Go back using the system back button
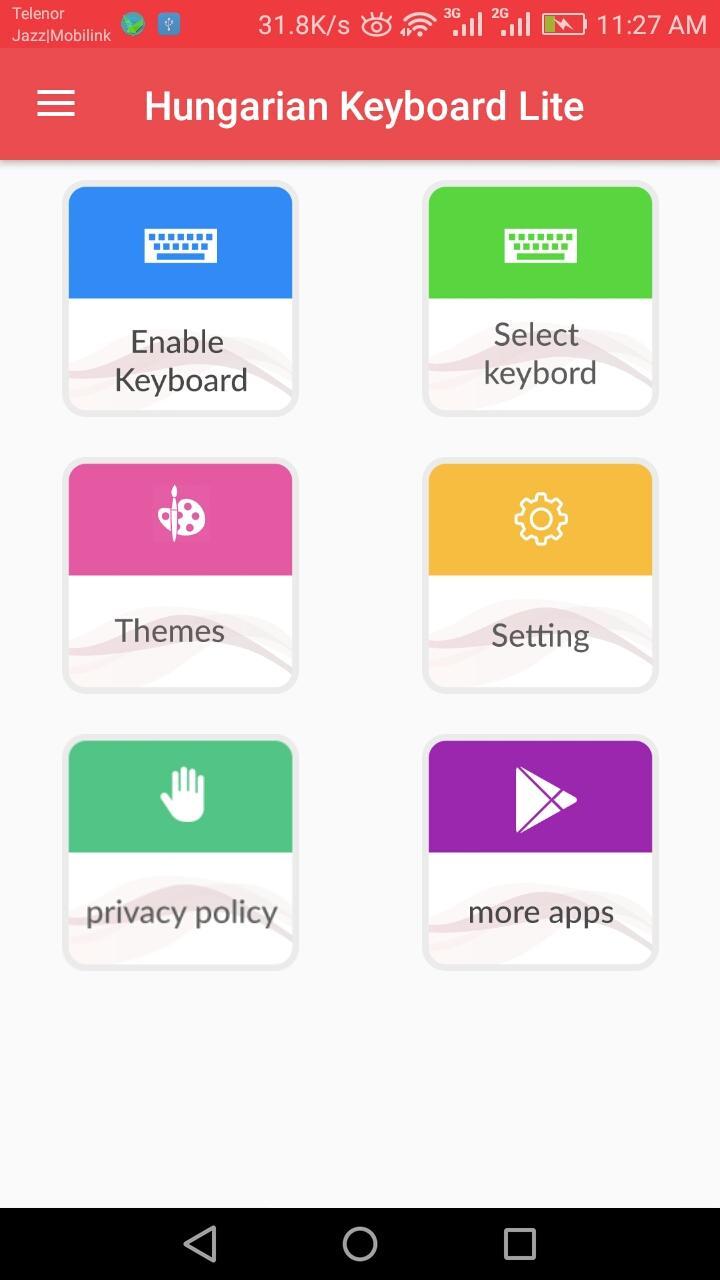Viewport: 720px width, 1280px height. point(201,1244)
